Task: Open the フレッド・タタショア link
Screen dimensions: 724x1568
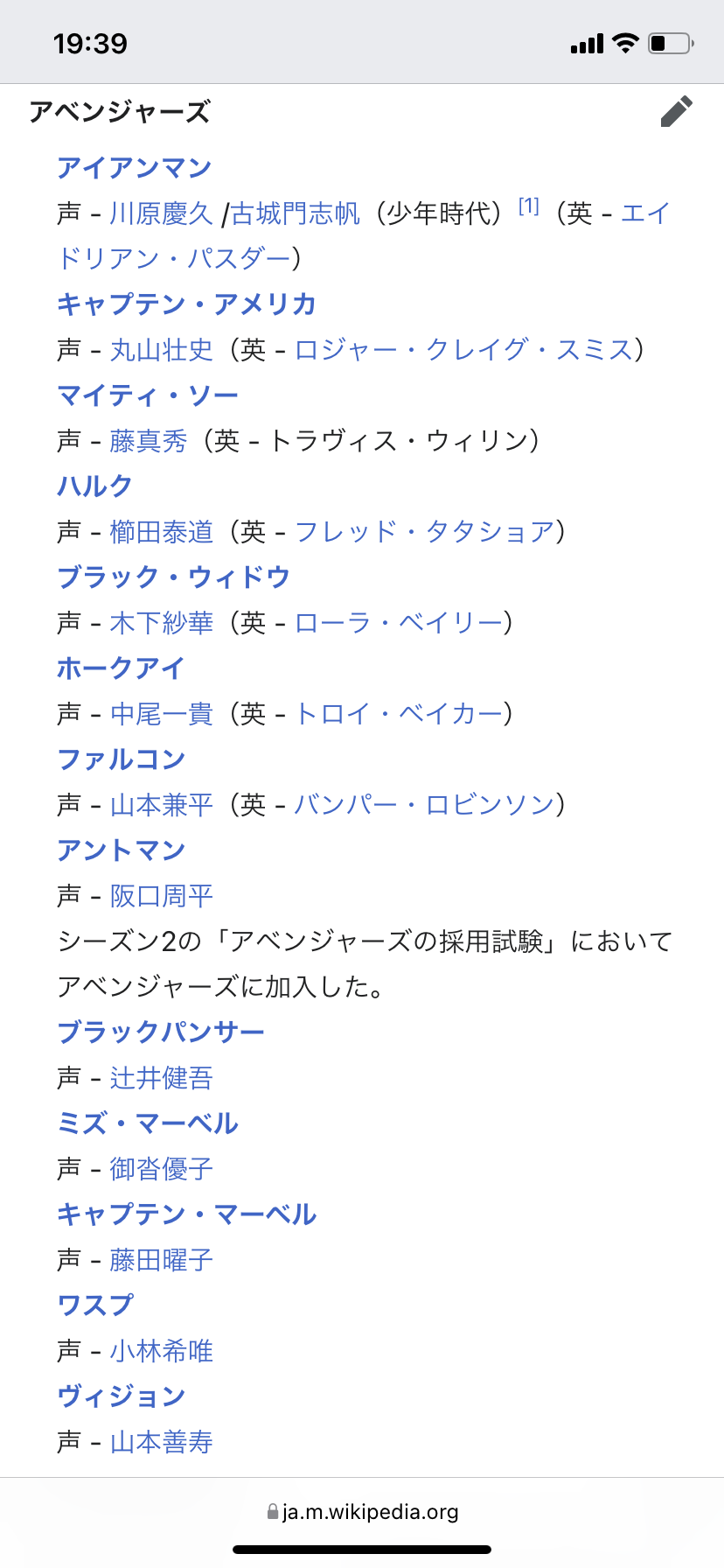Action: 424,531
